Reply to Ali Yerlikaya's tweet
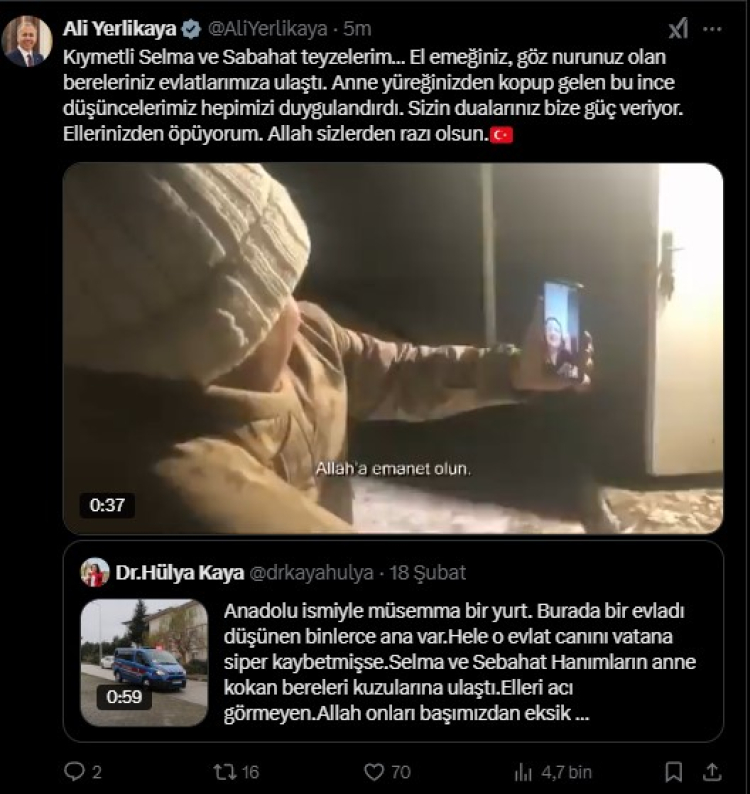Viewport: 750px width, 794px height. [75, 771]
